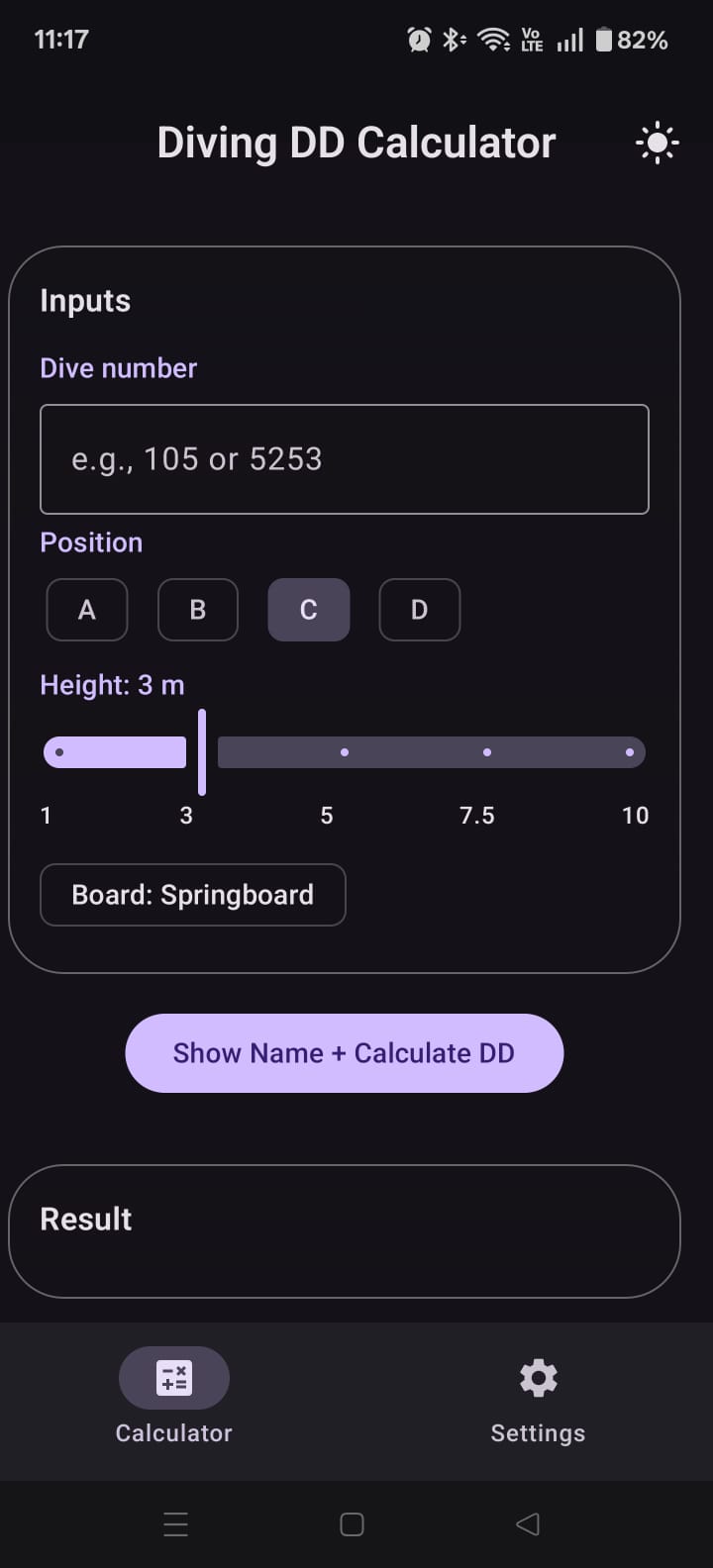Viewport: 713px width, 1568px height.
Task: Tap the Board: Springboard button
Action: pyautogui.click(x=193, y=895)
